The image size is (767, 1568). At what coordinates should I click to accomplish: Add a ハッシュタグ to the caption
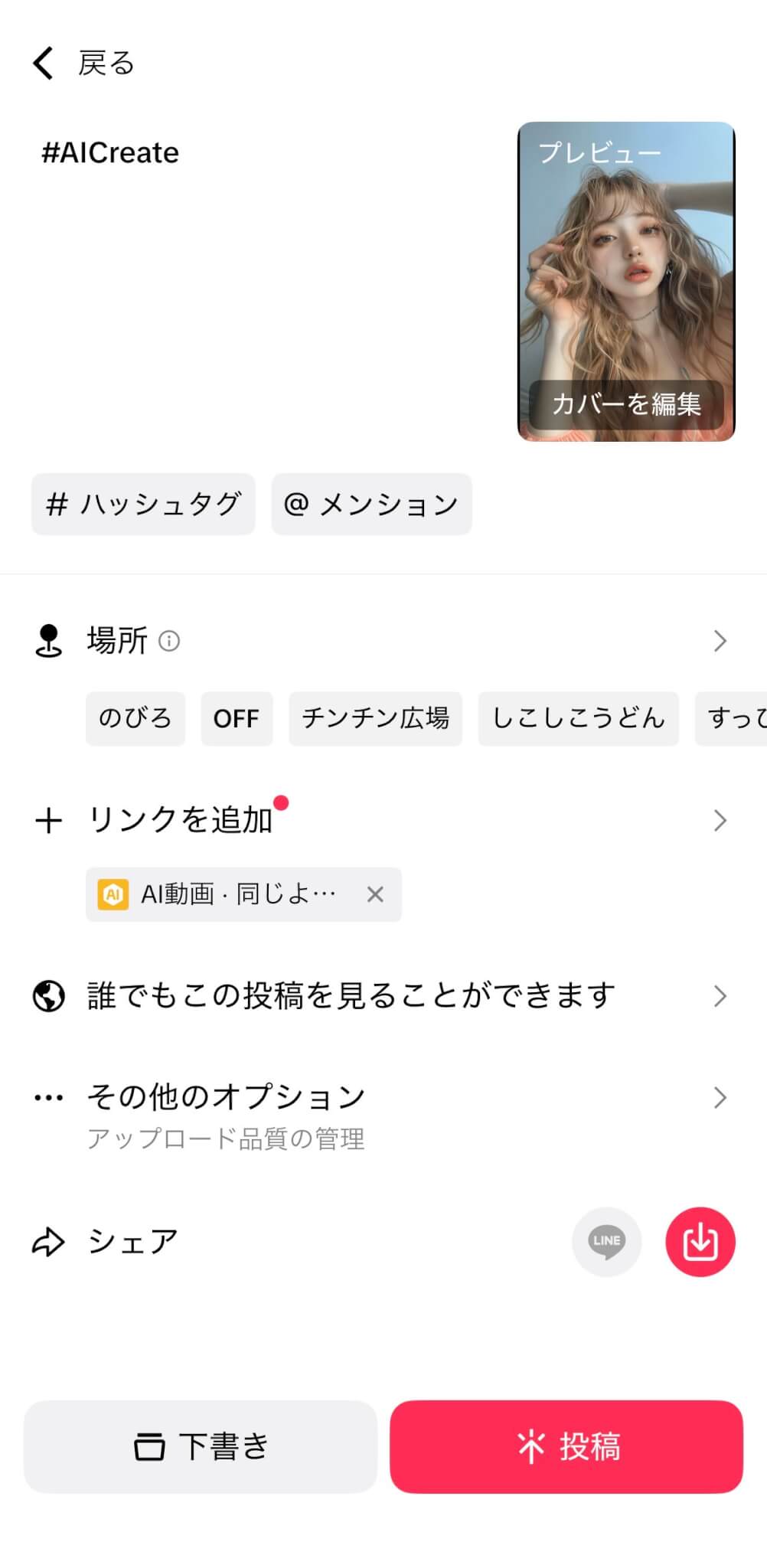pos(143,504)
